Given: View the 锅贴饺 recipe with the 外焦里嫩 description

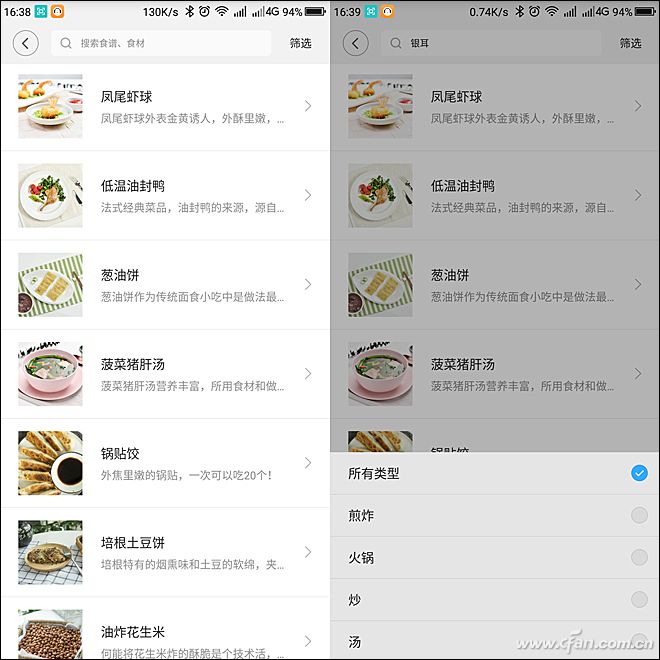Looking at the screenshot, I should tap(165, 463).
